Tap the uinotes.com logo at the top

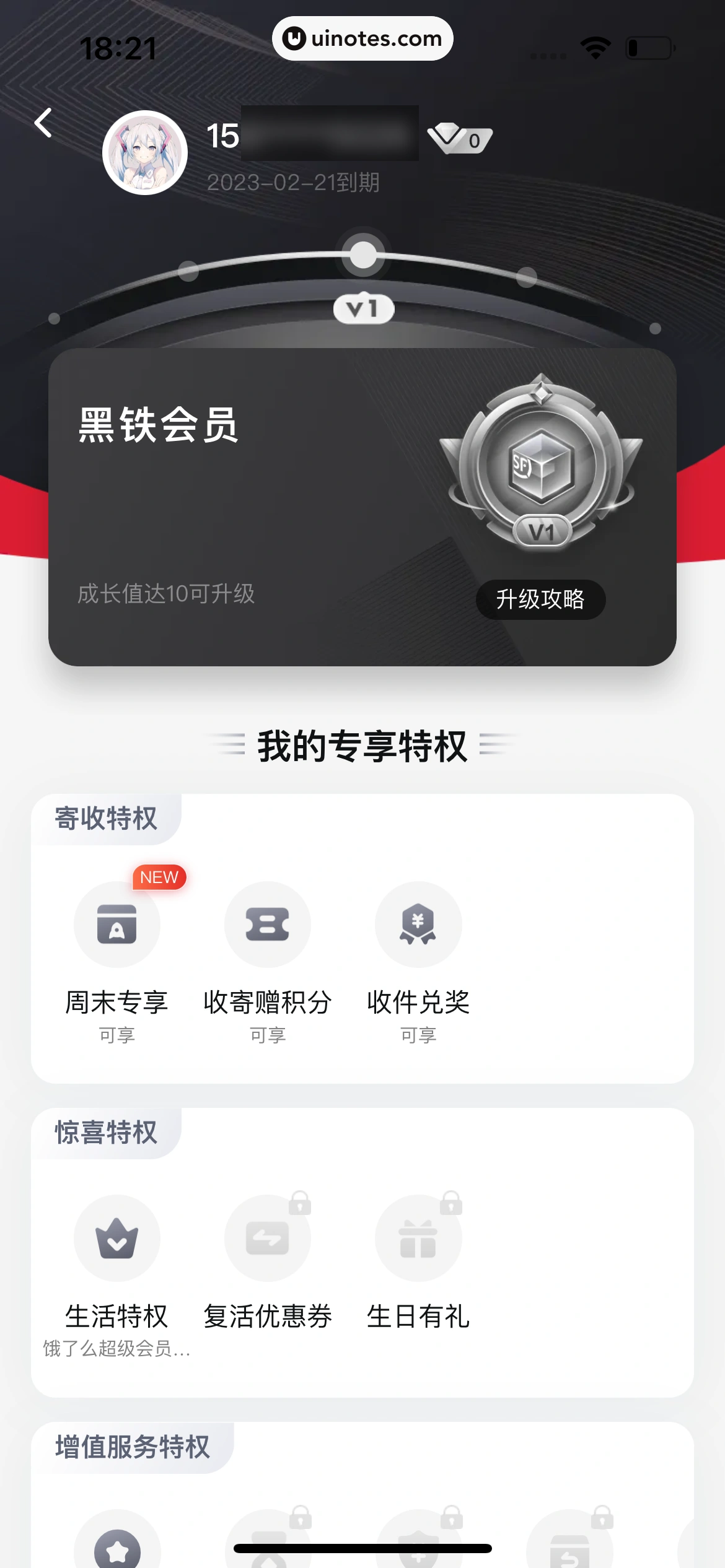(x=362, y=38)
